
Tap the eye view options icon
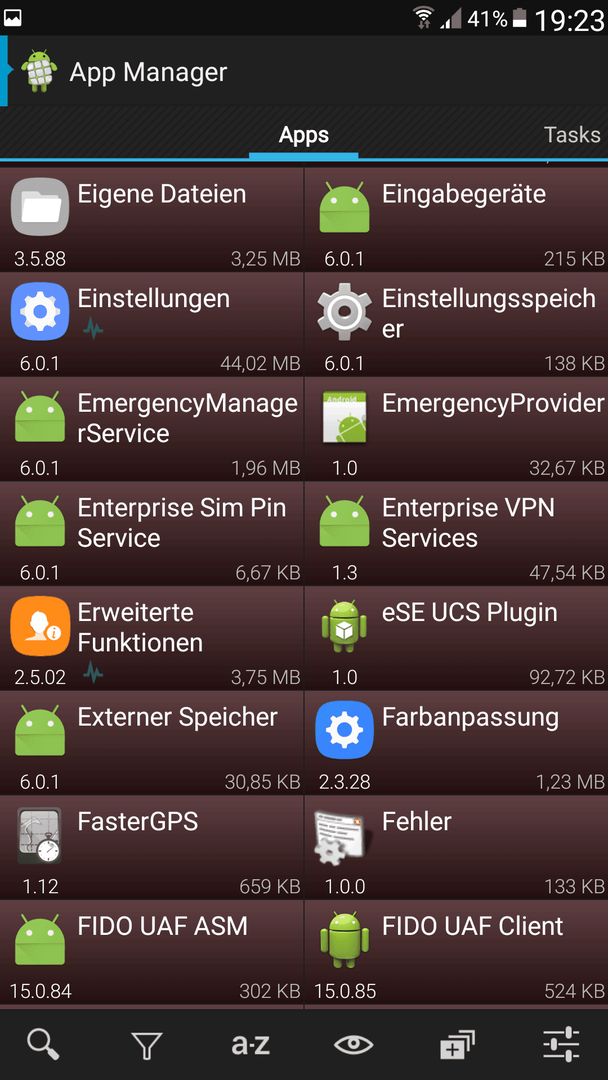pyautogui.click(x=354, y=1045)
